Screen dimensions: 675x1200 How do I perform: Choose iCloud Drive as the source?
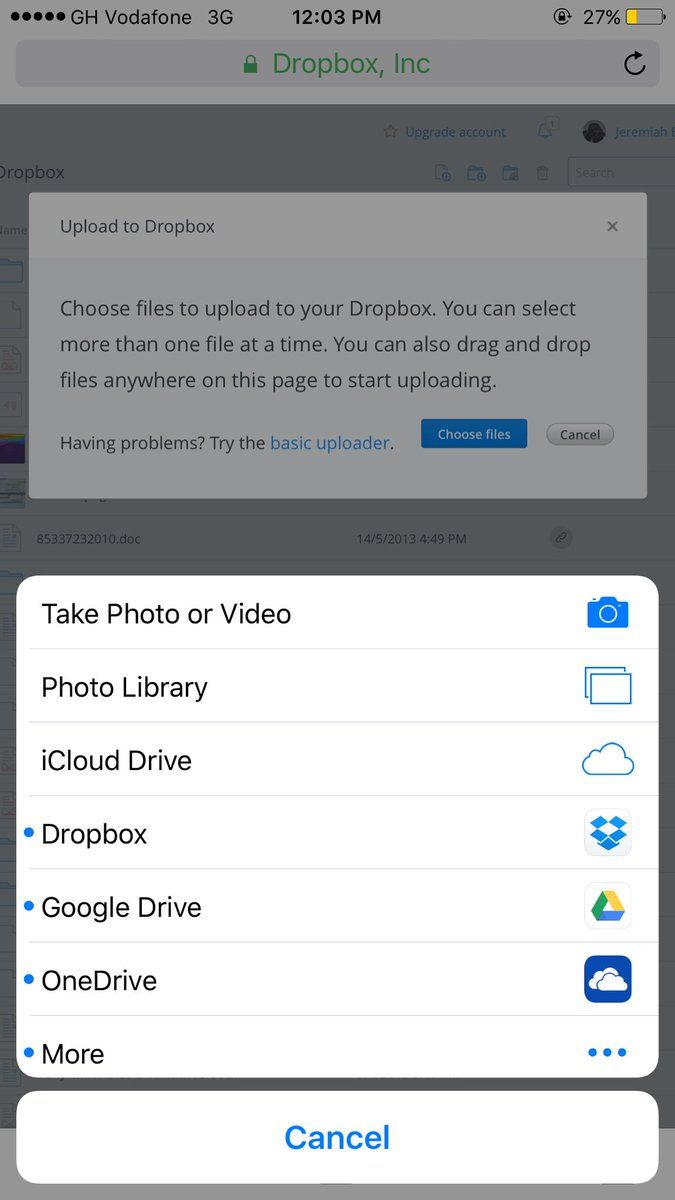[x=337, y=760]
